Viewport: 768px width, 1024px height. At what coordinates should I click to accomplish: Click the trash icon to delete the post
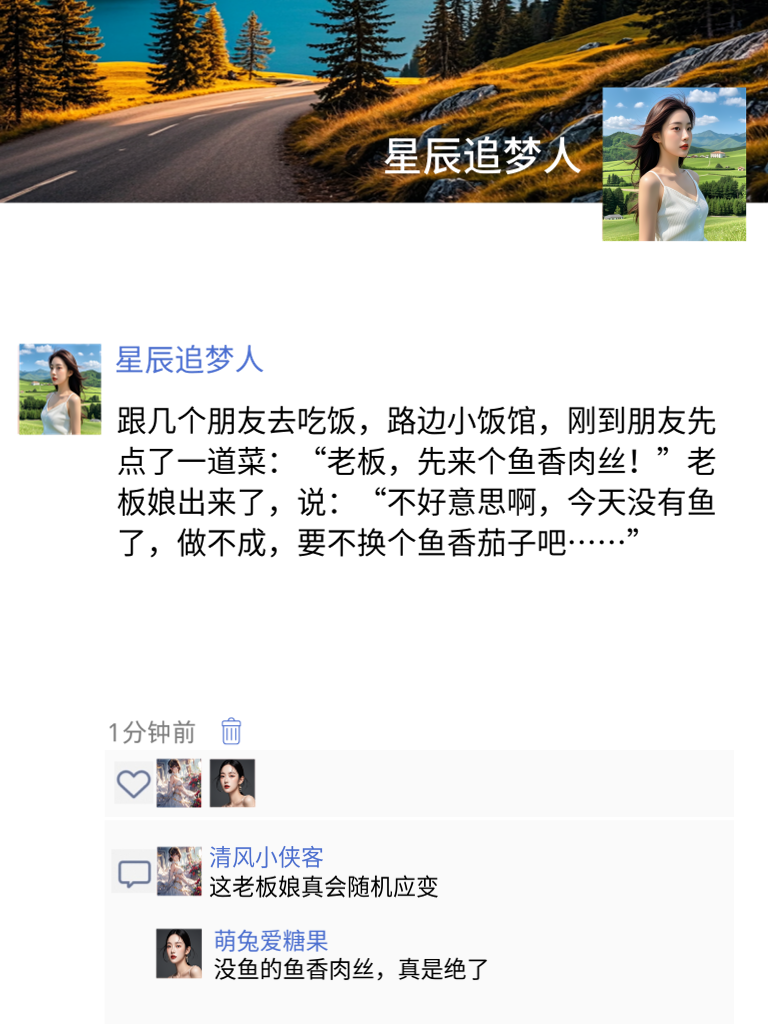pyautogui.click(x=230, y=732)
